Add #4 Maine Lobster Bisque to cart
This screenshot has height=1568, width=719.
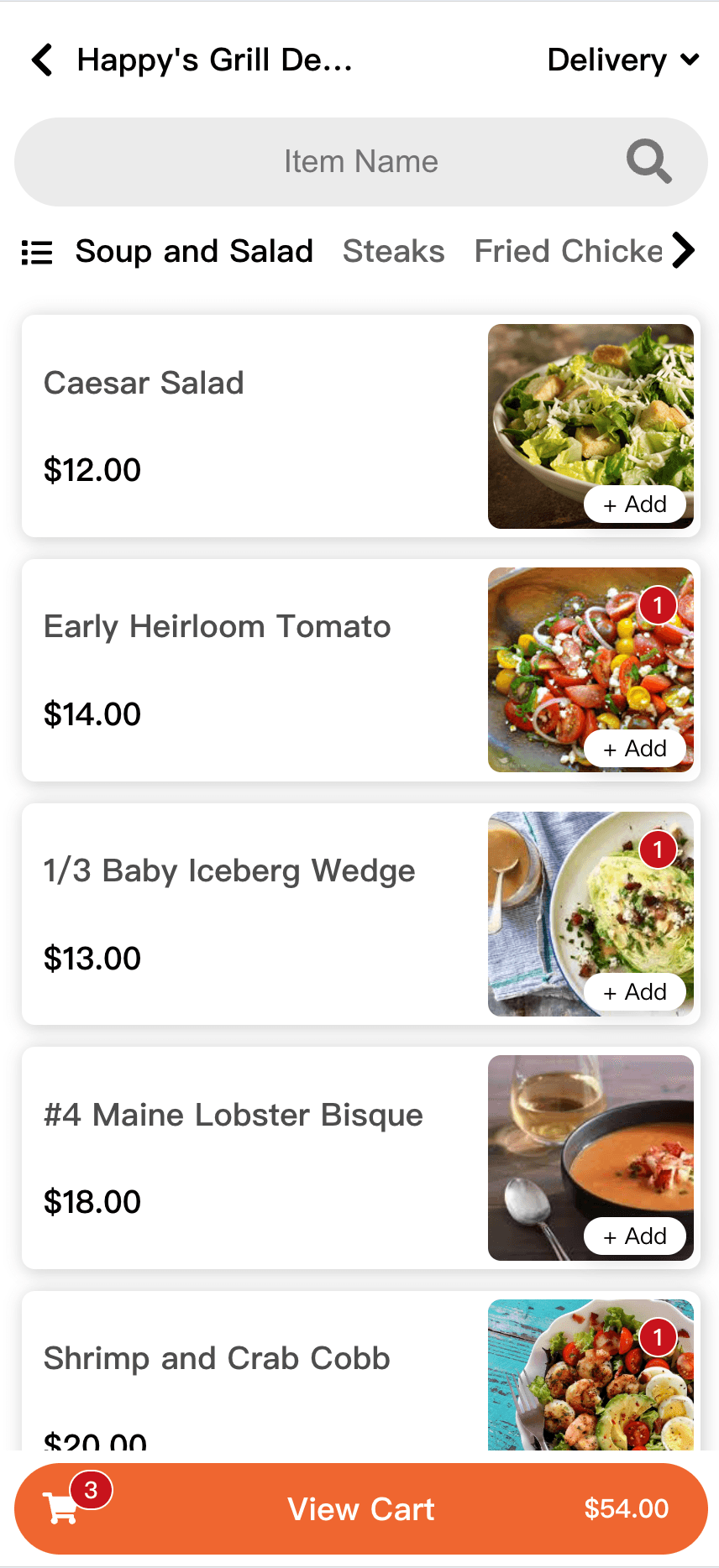point(635,1236)
